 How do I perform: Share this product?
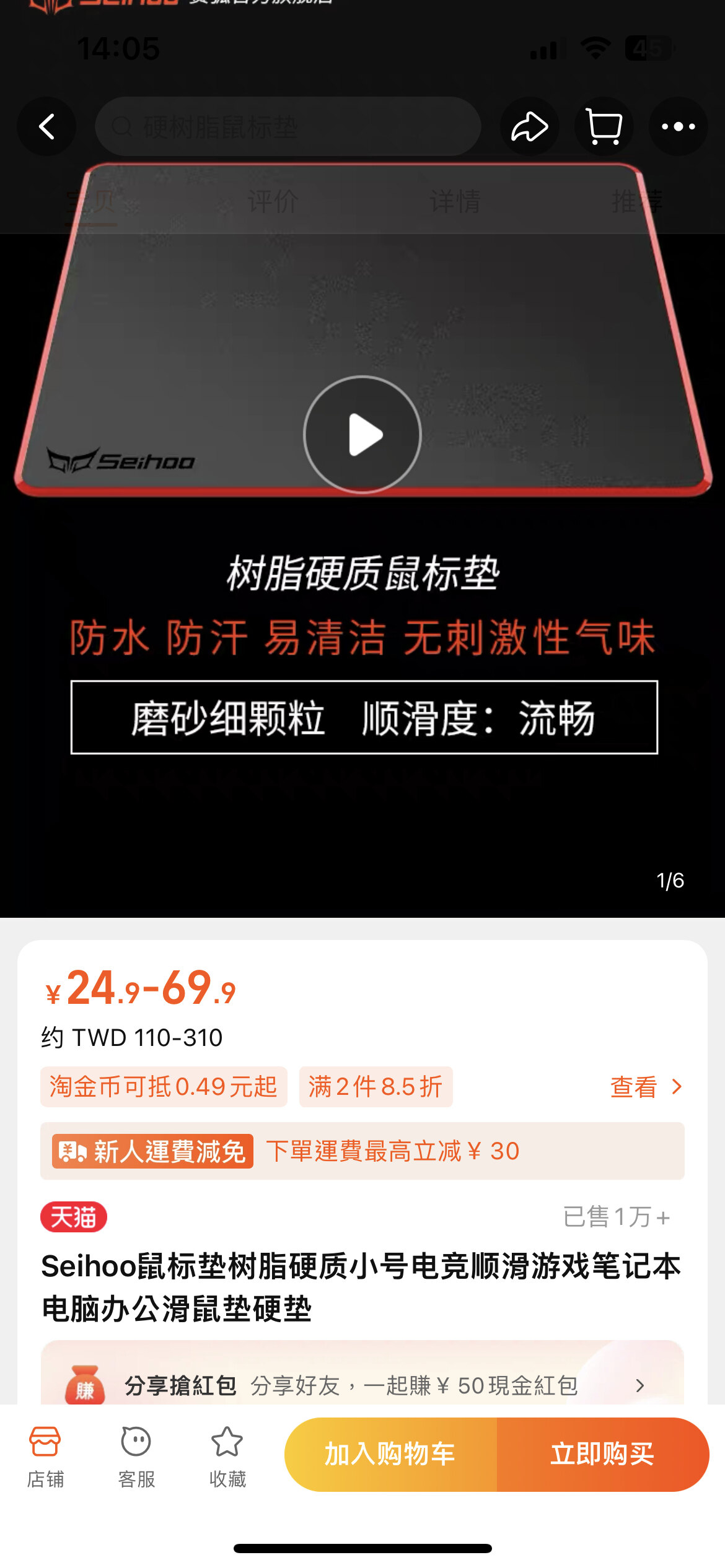pos(529,126)
